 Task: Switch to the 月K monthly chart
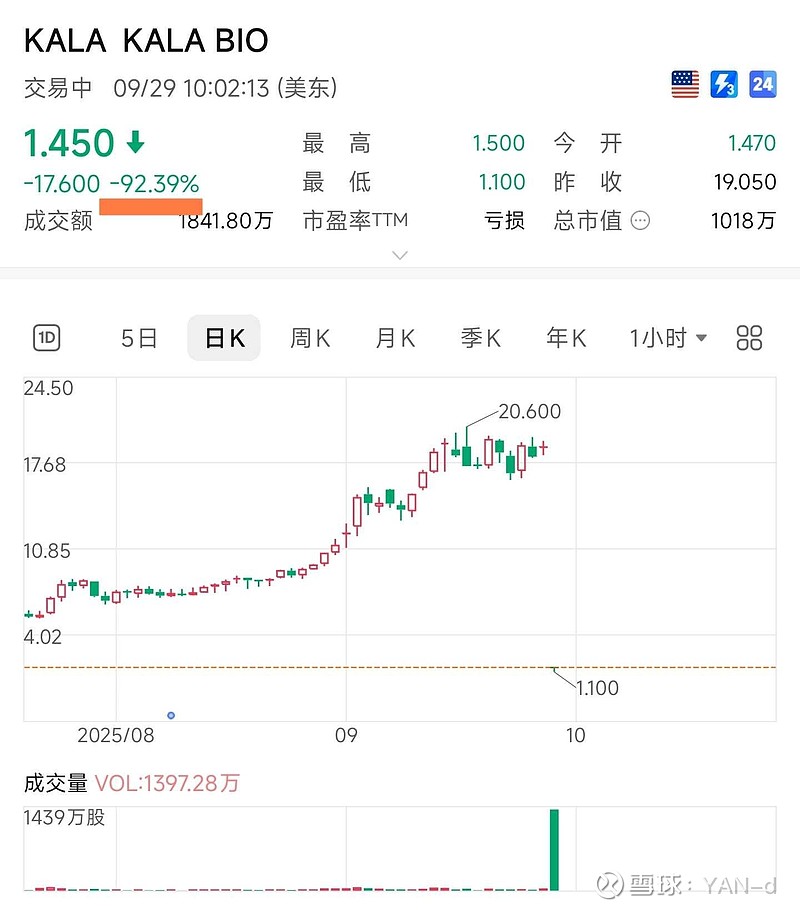click(x=395, y=338)
